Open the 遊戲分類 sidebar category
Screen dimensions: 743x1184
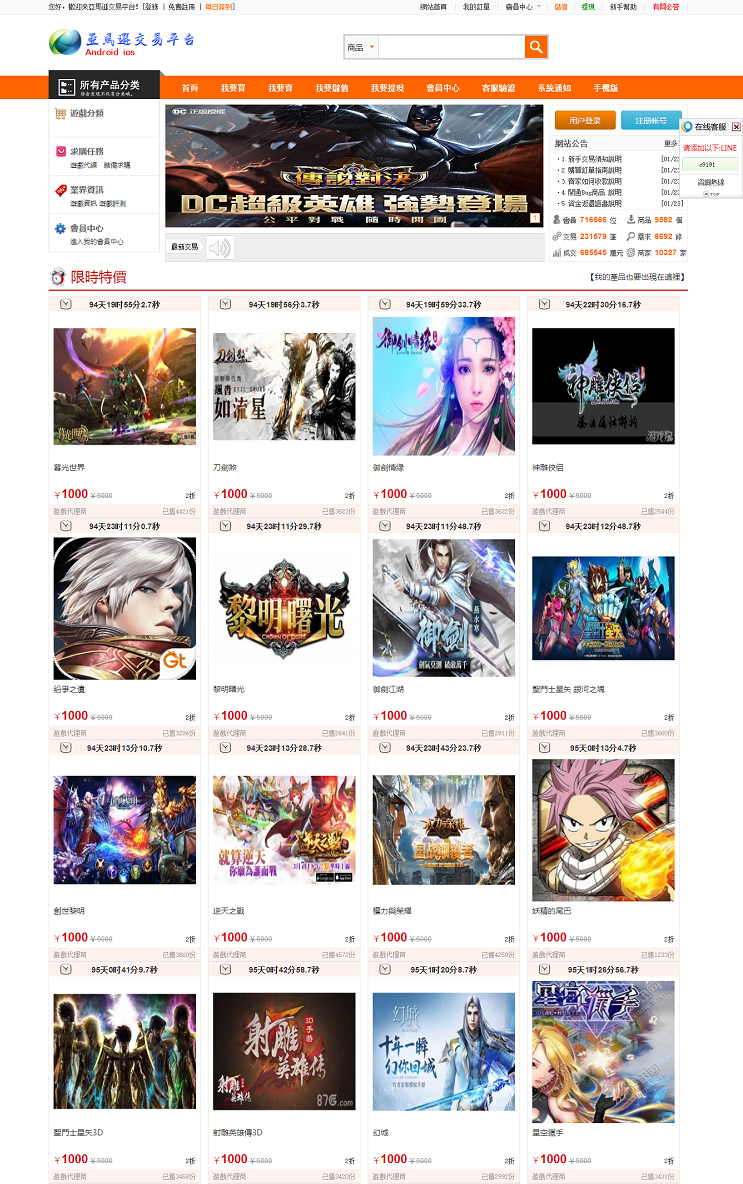(x=86, y=114)
